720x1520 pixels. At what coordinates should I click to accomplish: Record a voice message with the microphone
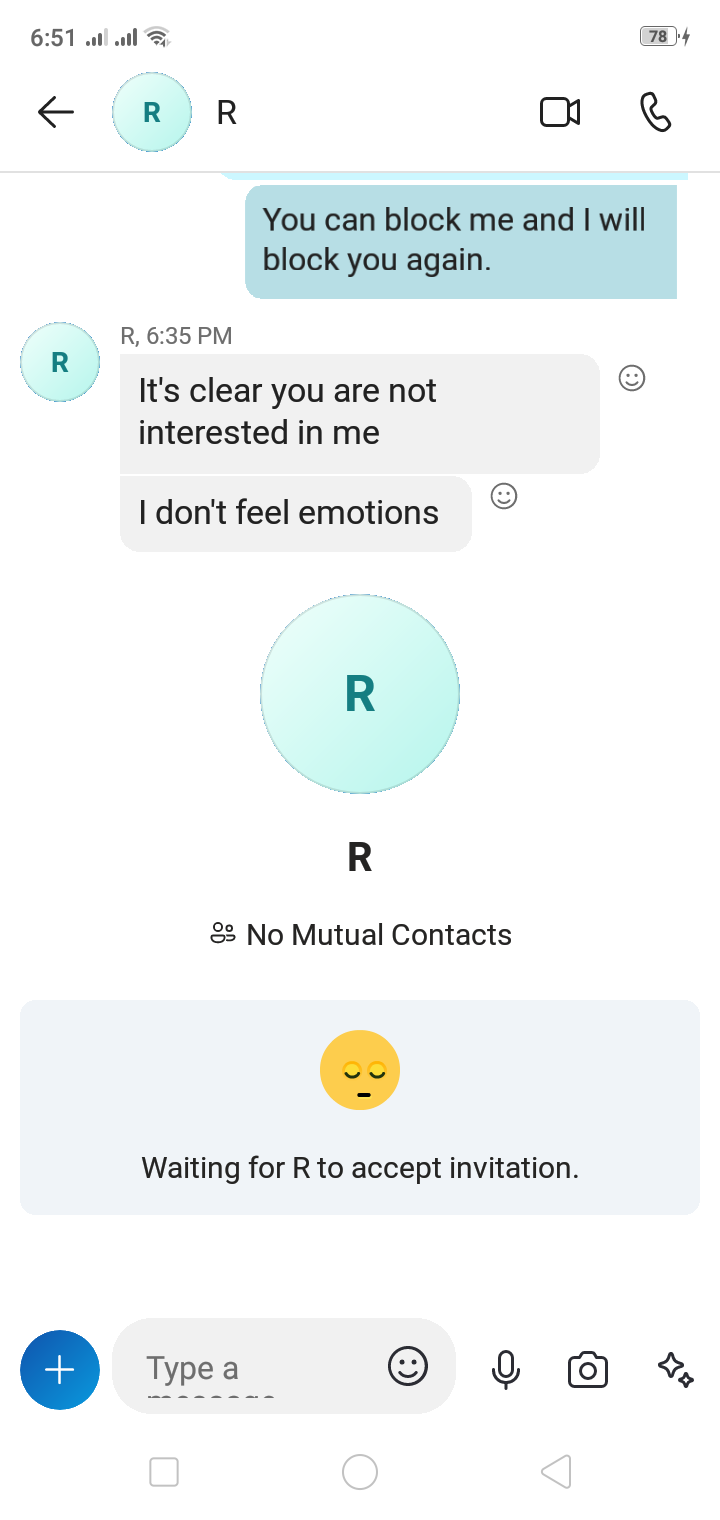506,1369
